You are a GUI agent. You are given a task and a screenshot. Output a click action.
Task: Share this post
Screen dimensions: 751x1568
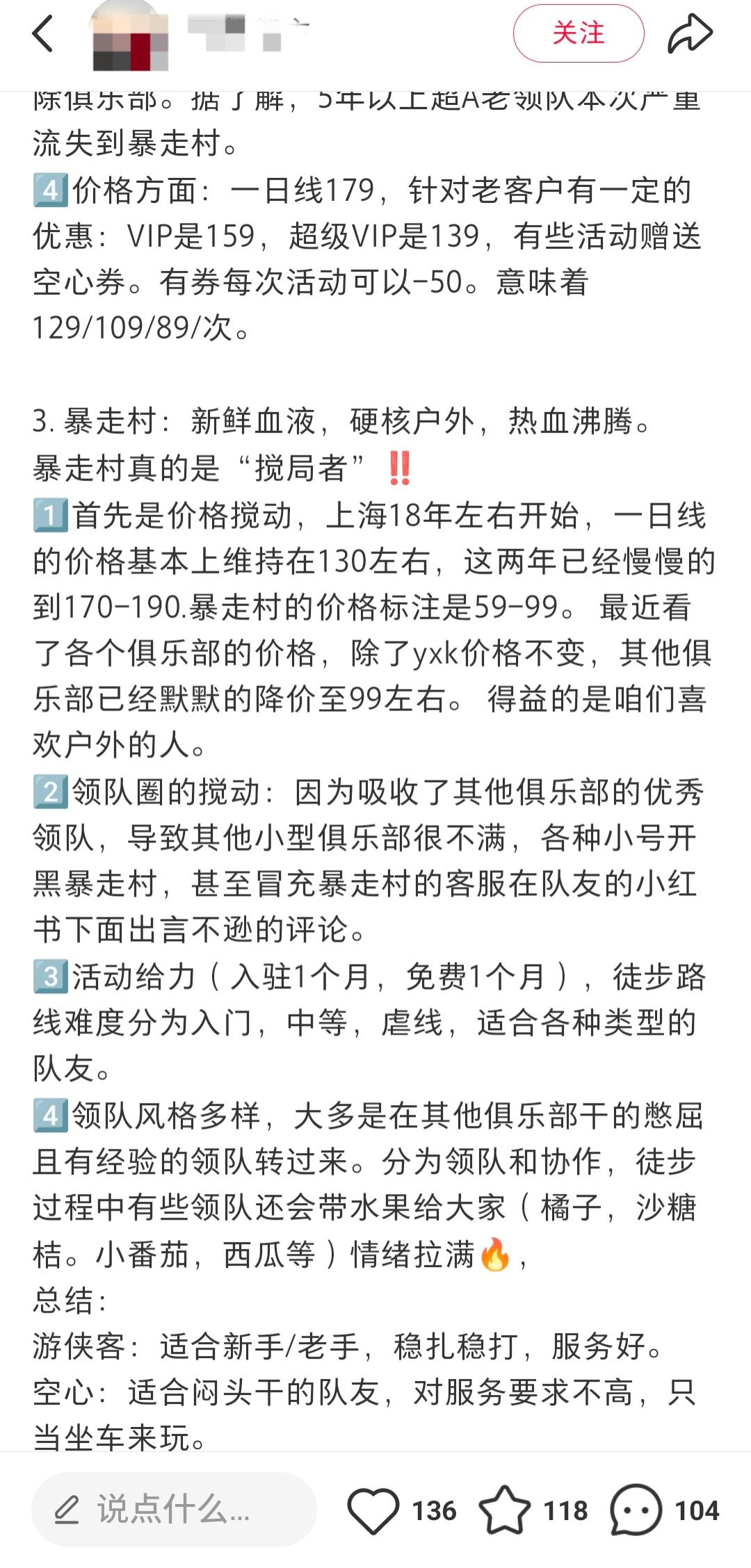pyautogui.click(x=690, y=34)
